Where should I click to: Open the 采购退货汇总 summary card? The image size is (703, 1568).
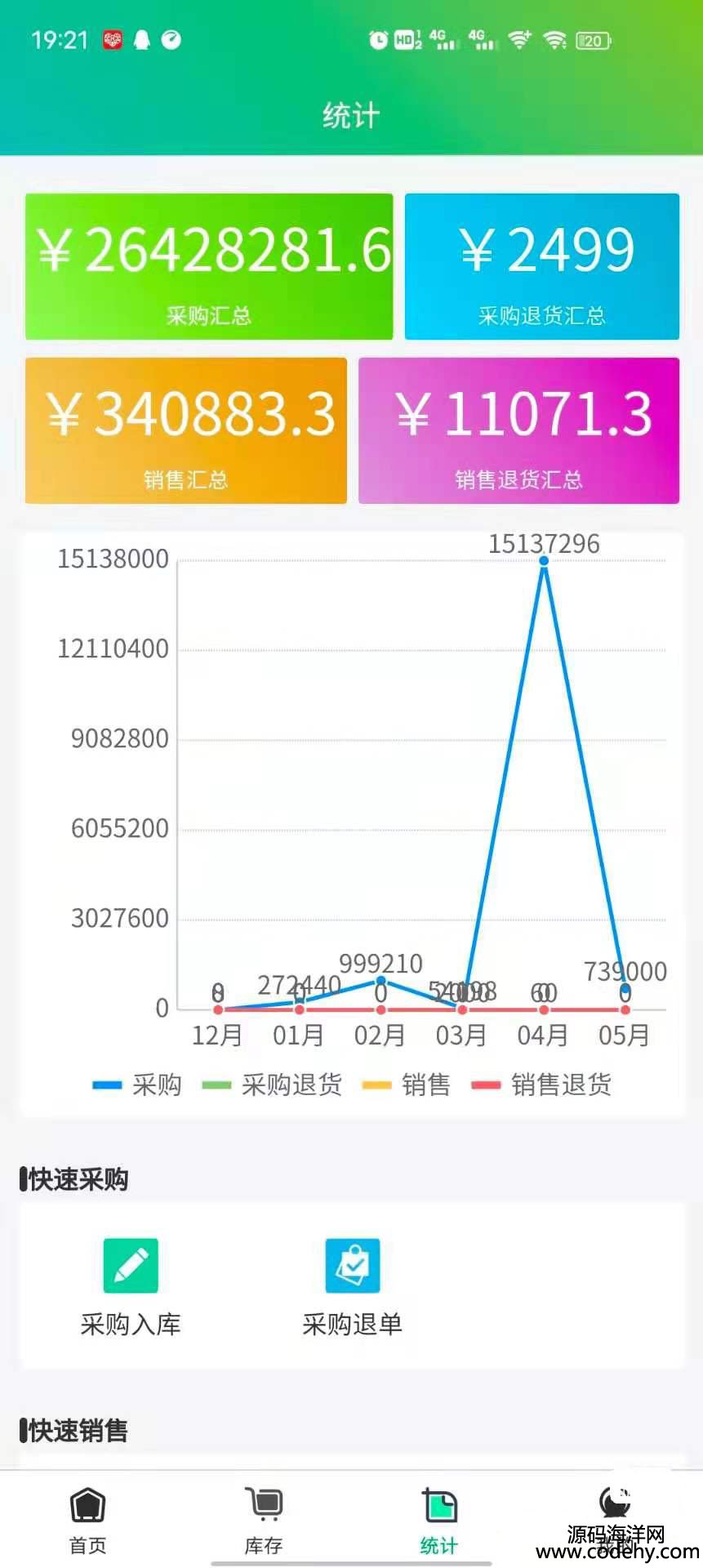pos(542,266)
